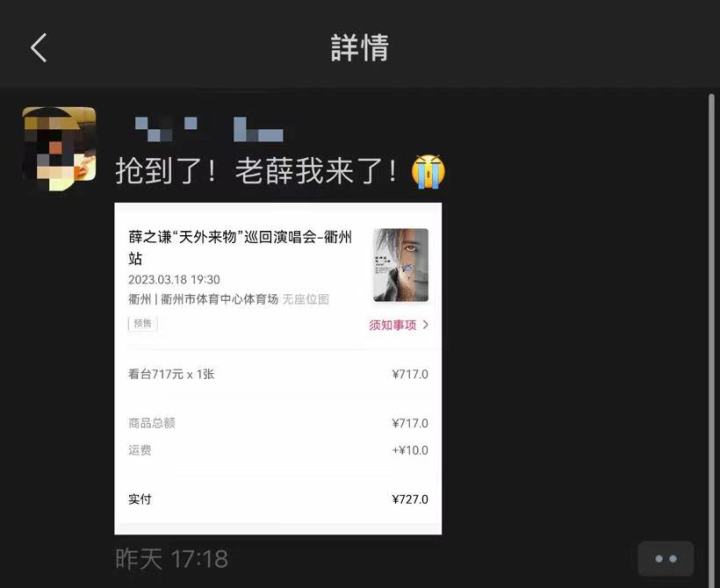This screenshot has width=720, height=588.
Task: Open the like and comment options button
Action: [x=665, y=559]
